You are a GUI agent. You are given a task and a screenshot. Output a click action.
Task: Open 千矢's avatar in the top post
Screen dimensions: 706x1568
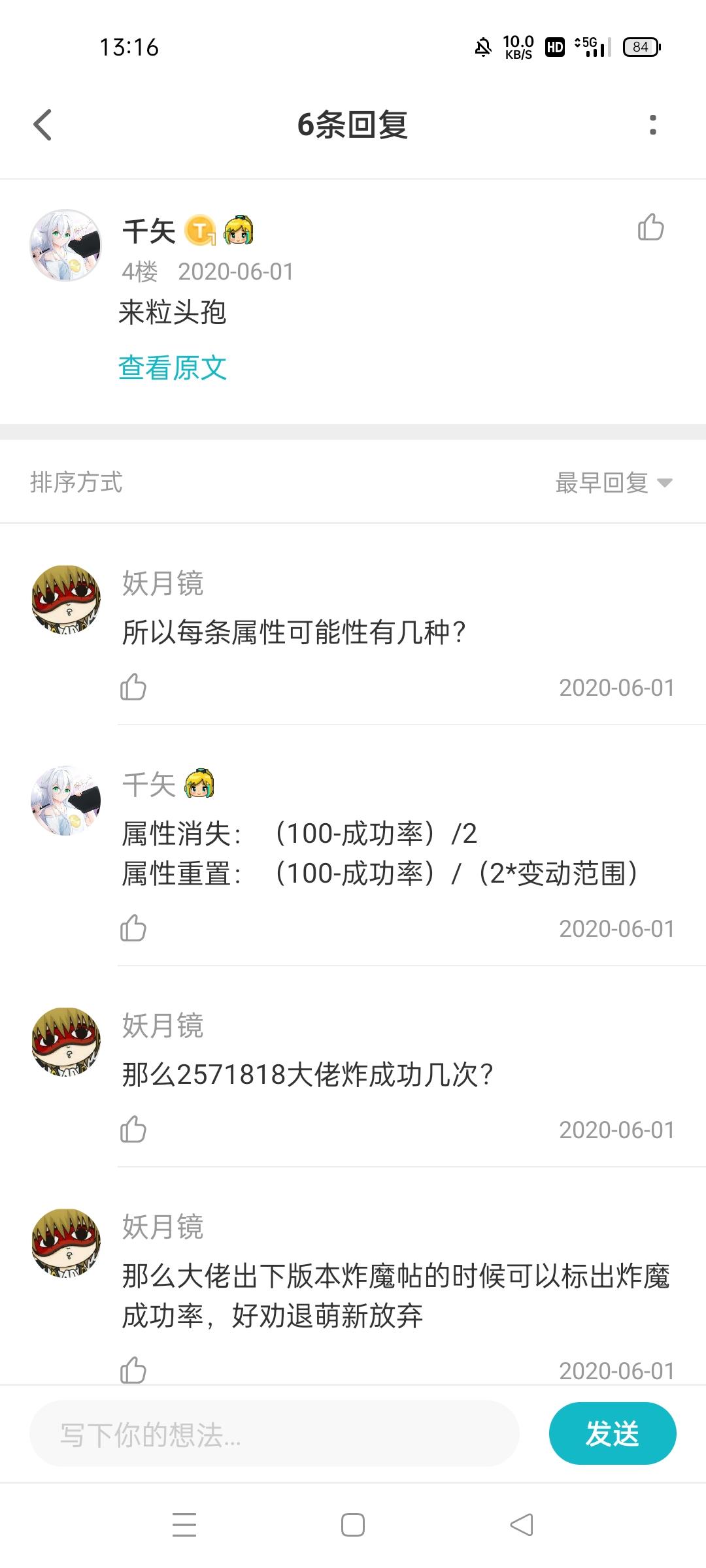(x=66, y=246)
